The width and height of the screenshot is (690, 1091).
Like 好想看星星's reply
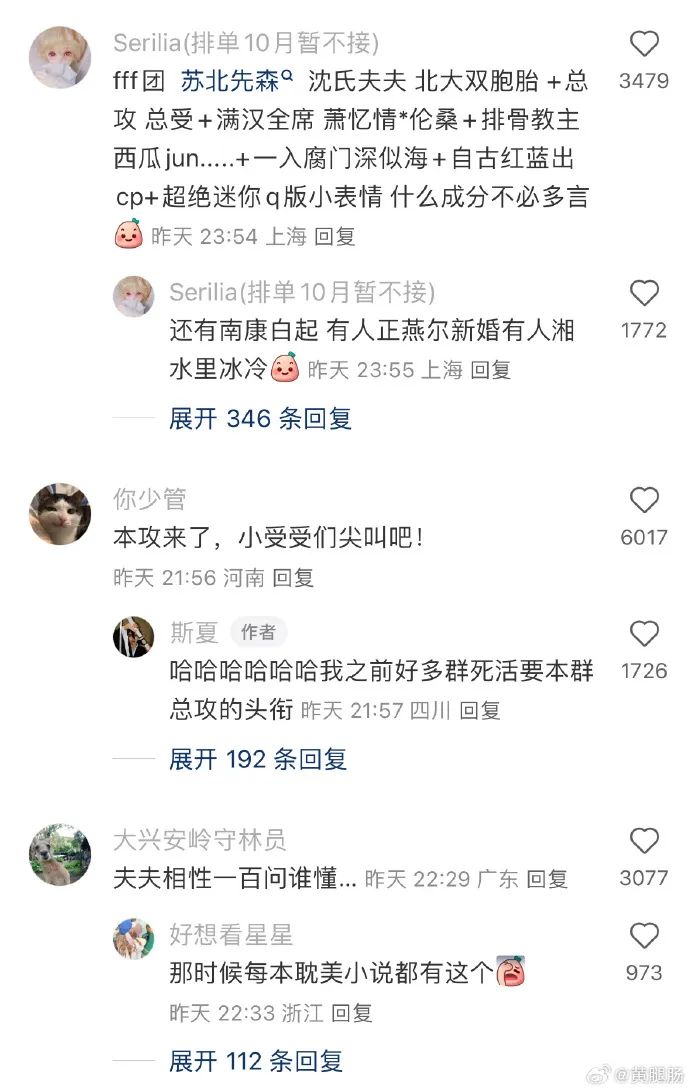tap(644, 936)
